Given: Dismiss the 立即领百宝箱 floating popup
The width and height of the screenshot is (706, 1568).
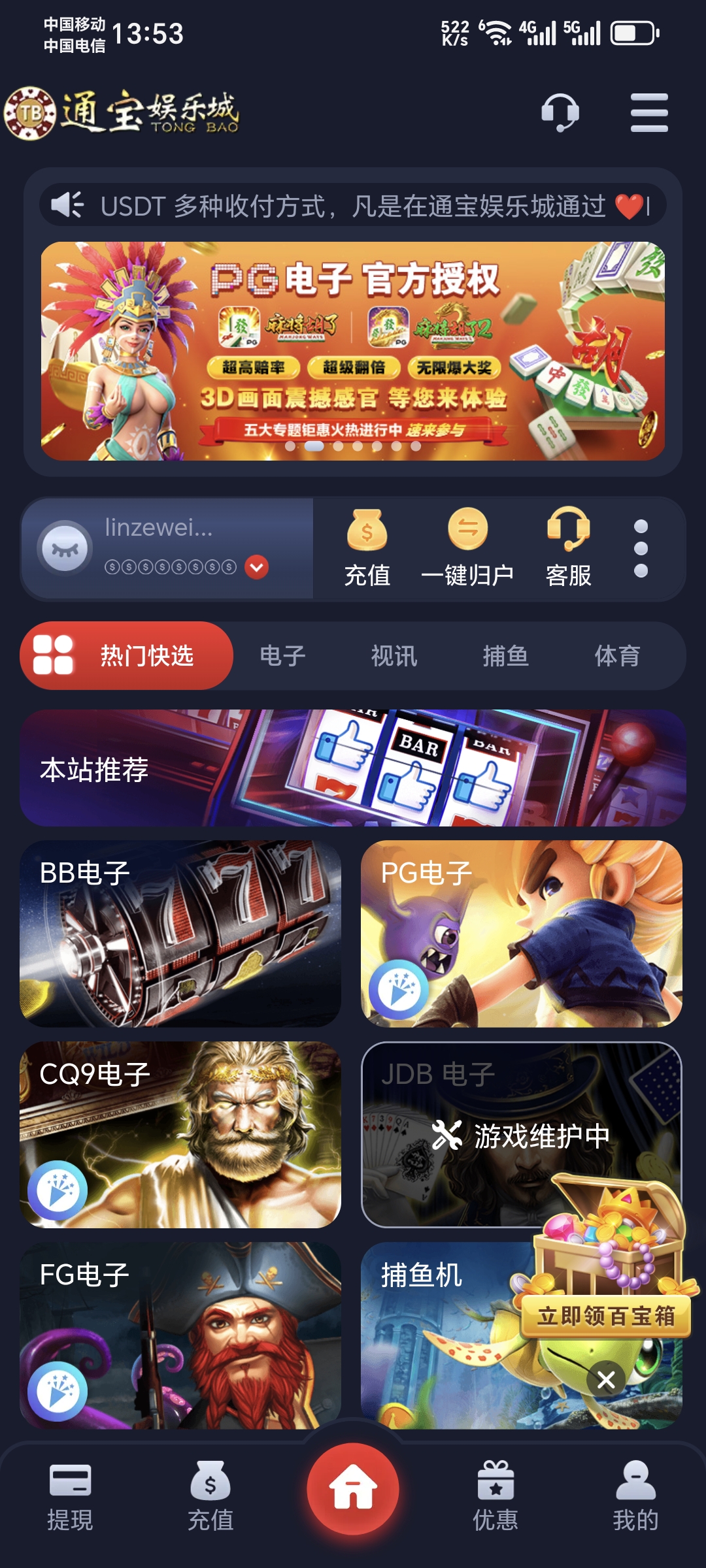Looking at the screenshot, I should tap(606, 1380).
